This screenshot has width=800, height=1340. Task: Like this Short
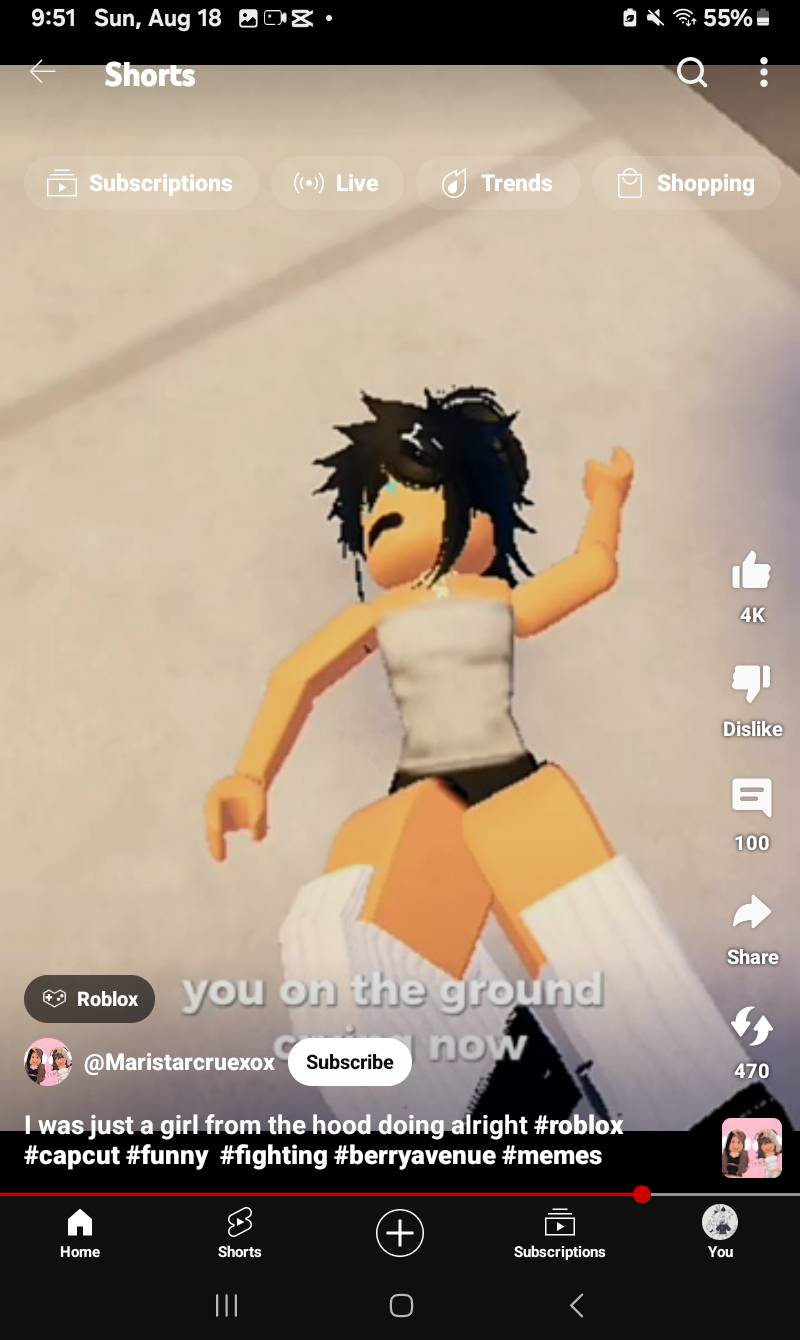click(752, 572)
